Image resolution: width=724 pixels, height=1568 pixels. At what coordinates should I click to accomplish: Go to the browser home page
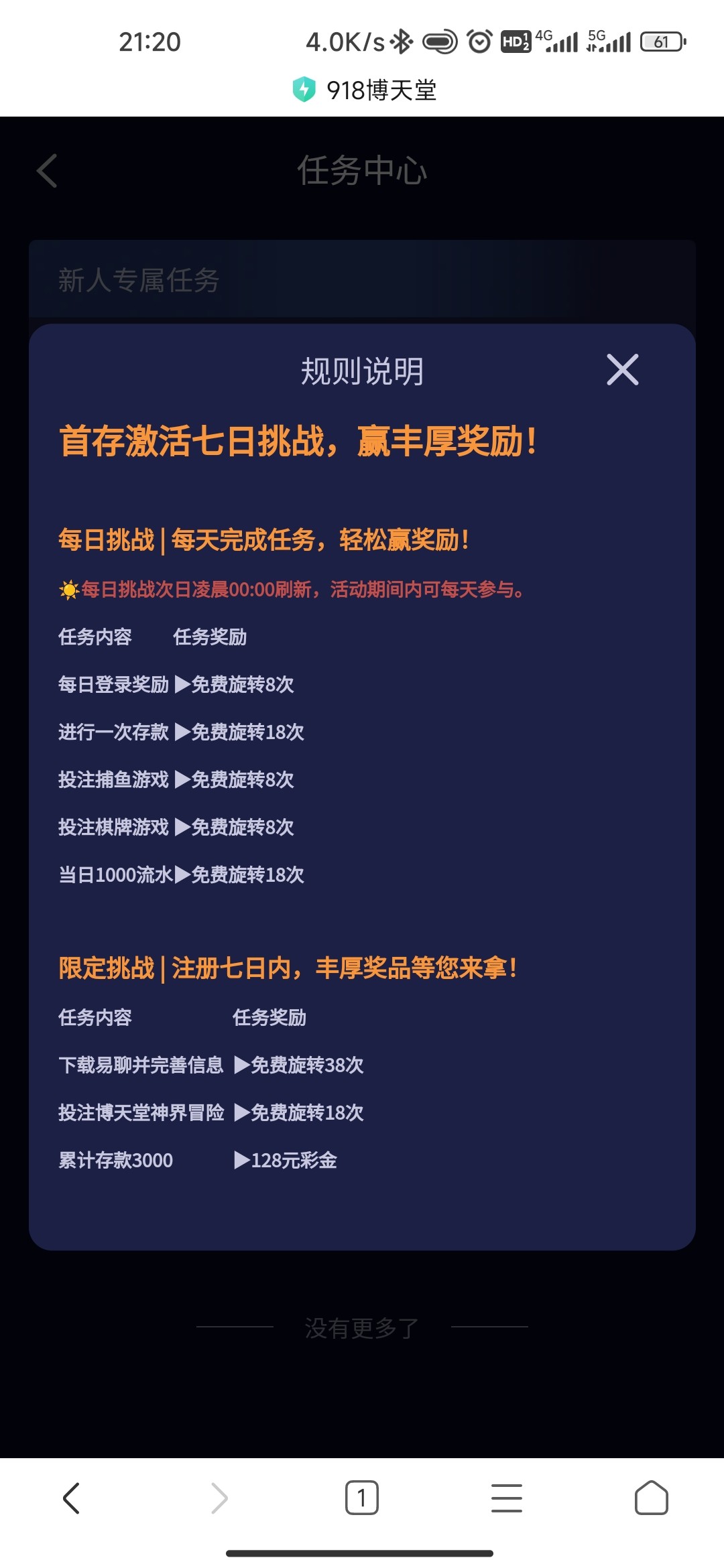(x=651, y=1498)
